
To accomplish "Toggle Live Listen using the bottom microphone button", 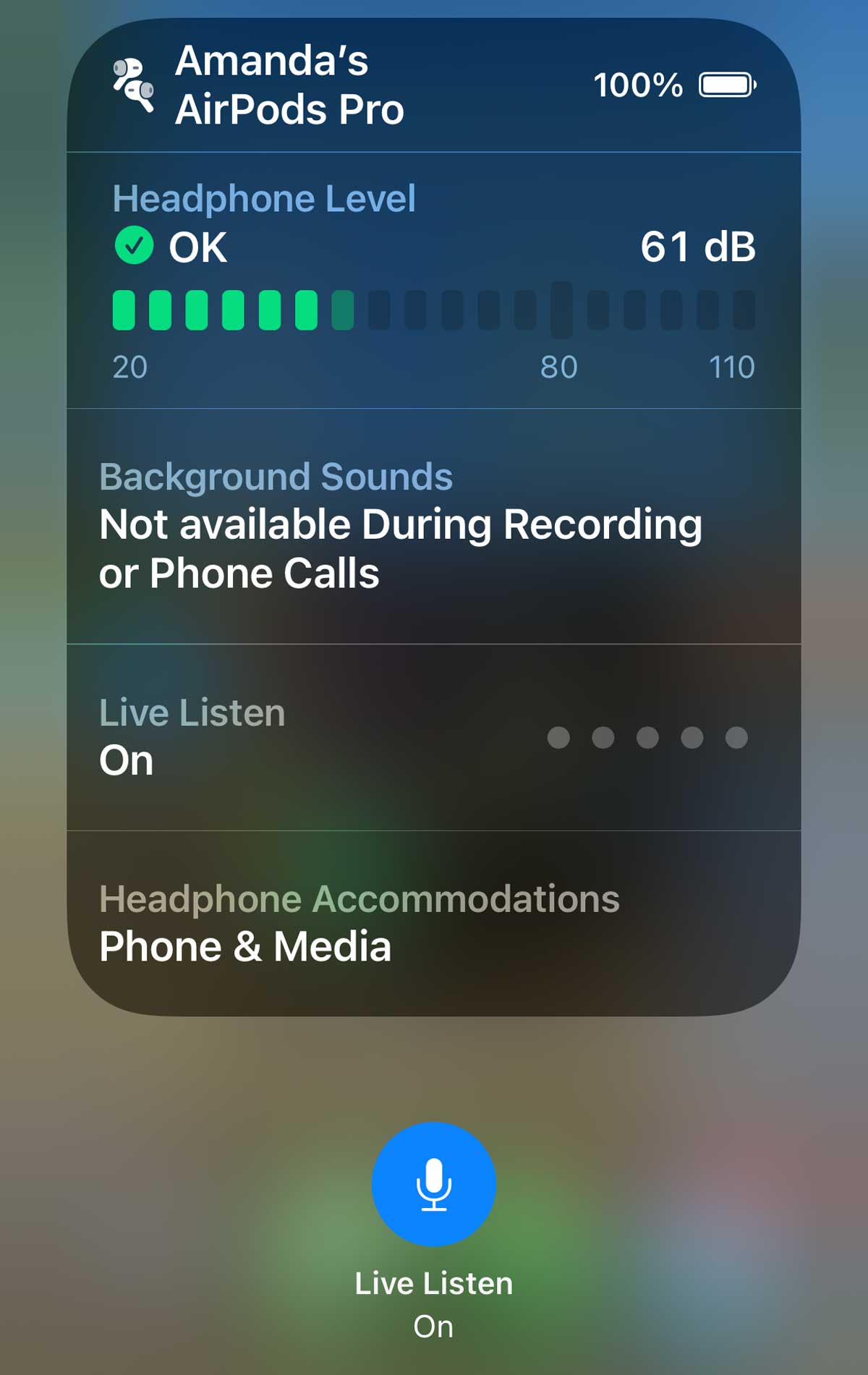I will (433, 1185).
